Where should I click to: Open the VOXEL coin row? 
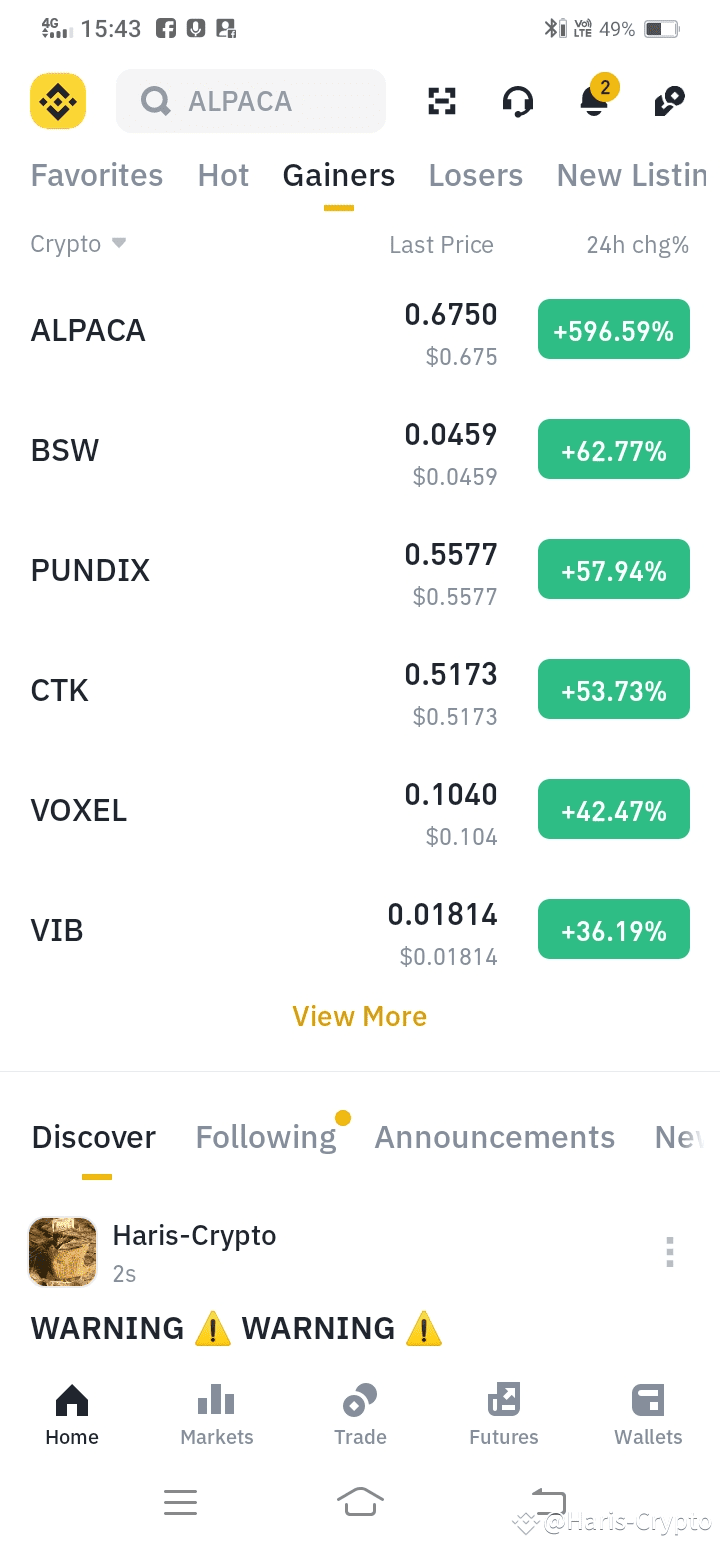click(360, 810)
